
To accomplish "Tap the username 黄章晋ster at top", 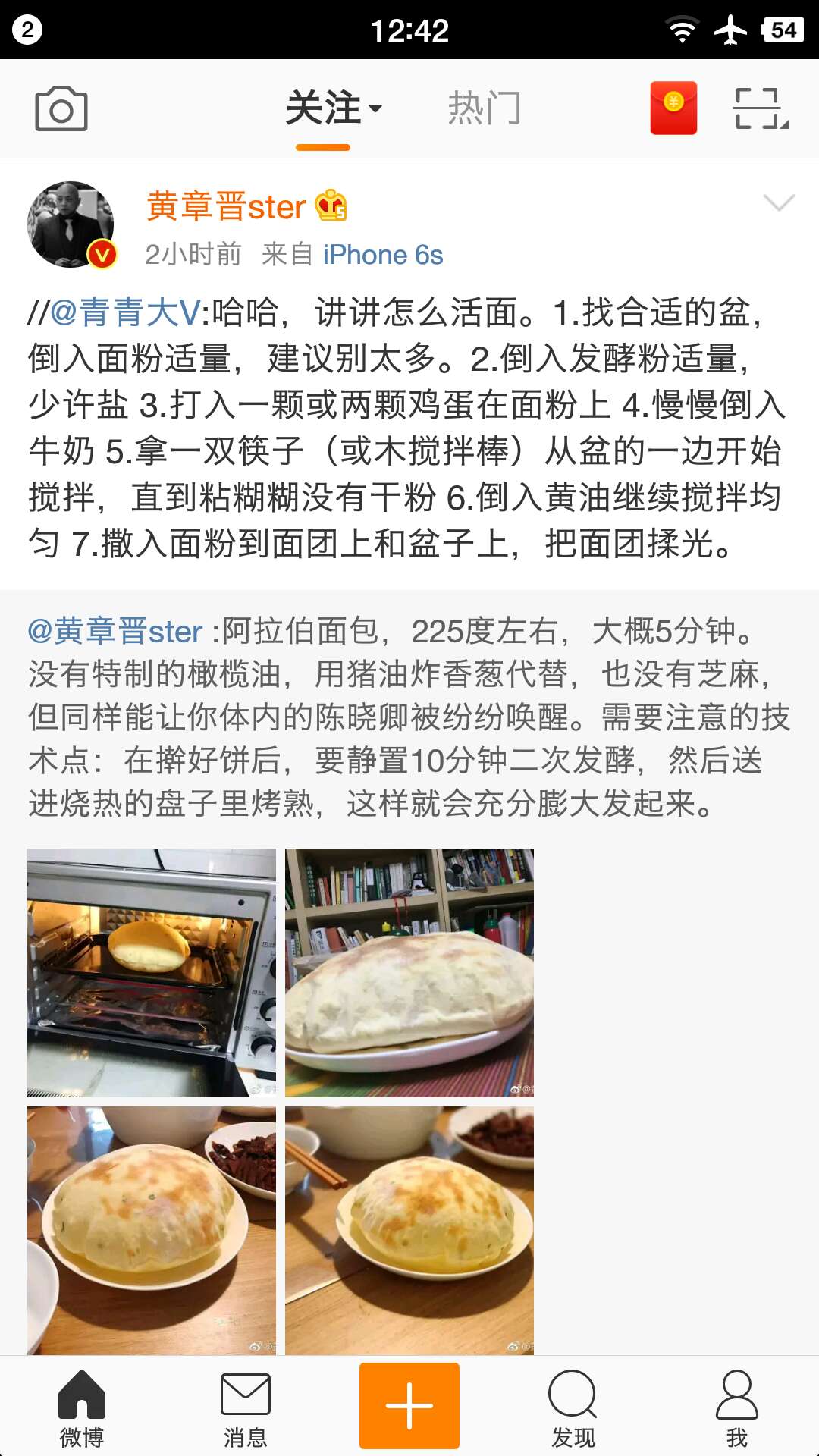I will [226, 206].
